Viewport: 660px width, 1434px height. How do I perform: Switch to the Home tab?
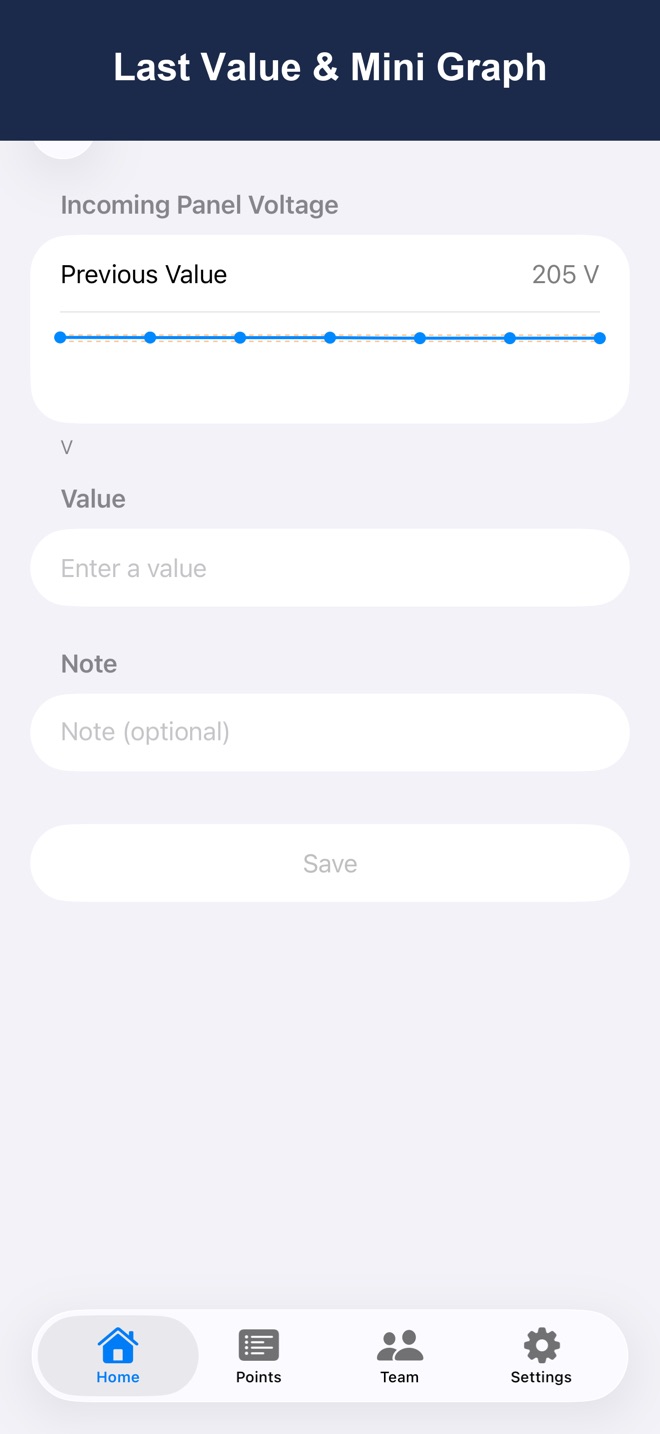(118, 1356)
